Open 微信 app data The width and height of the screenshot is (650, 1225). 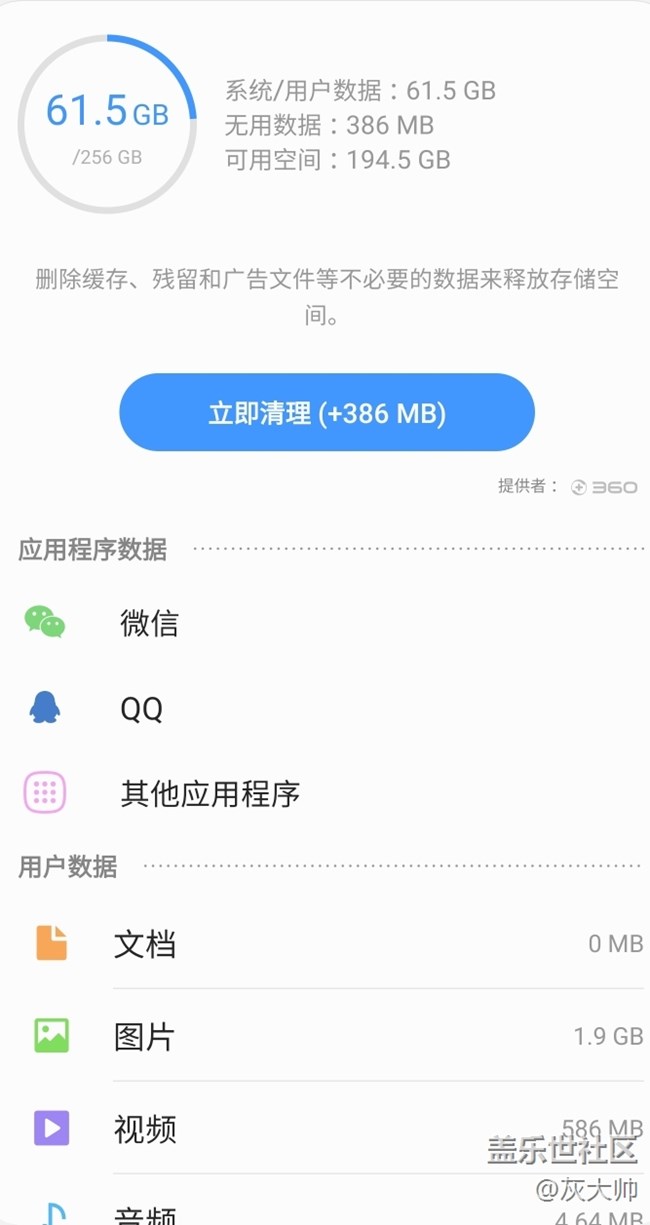(150, 623)
